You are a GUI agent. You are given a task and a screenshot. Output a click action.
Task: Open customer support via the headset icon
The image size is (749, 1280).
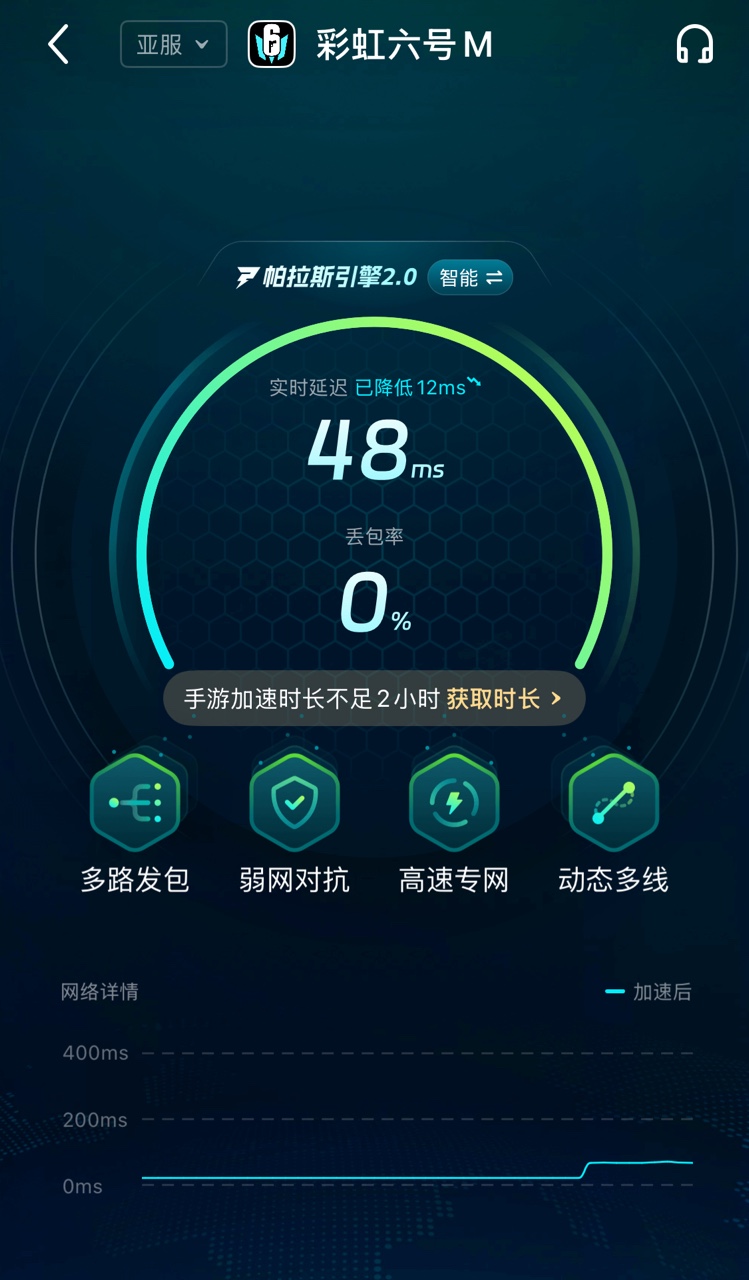694,45
